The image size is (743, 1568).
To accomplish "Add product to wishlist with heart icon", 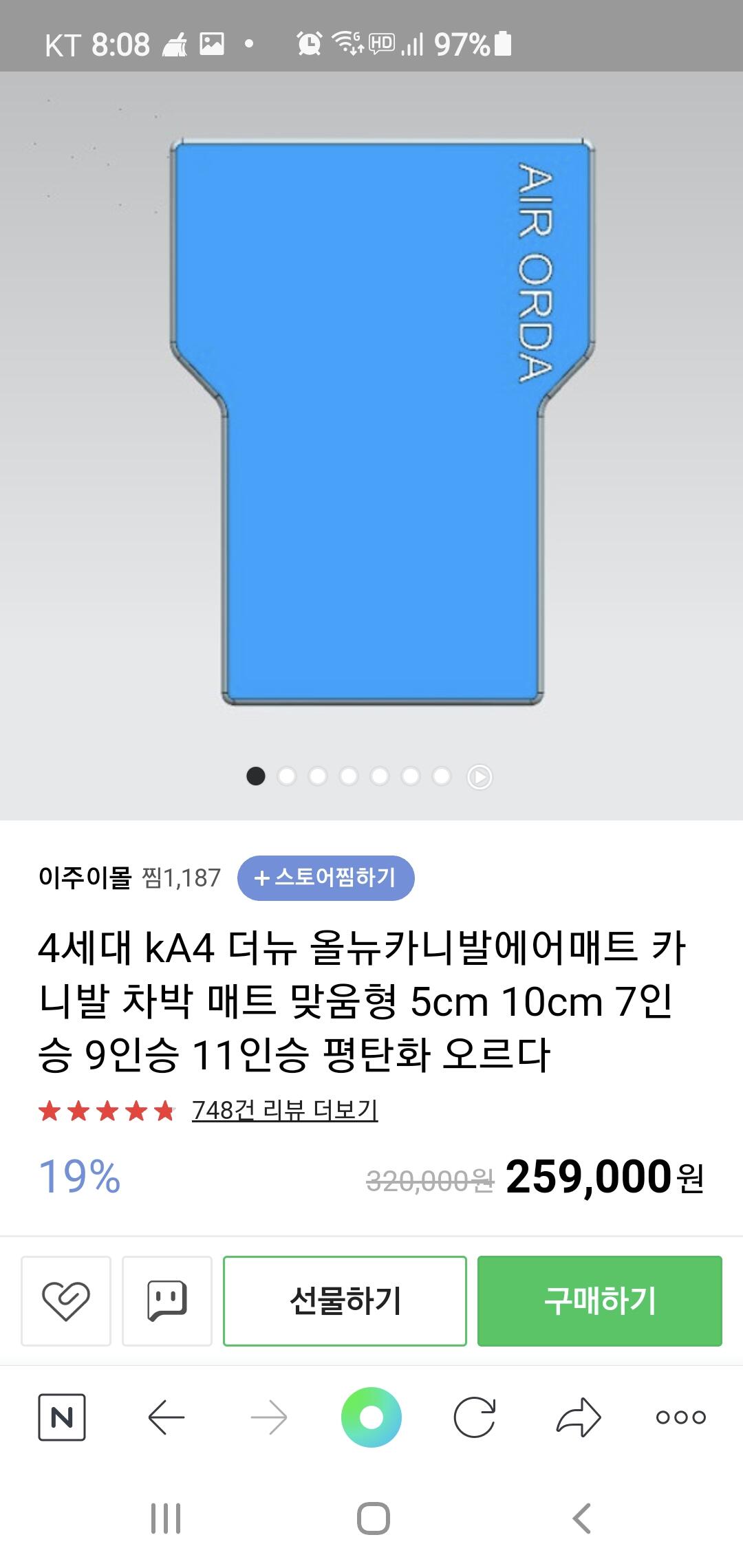I will click(66, 1301).
